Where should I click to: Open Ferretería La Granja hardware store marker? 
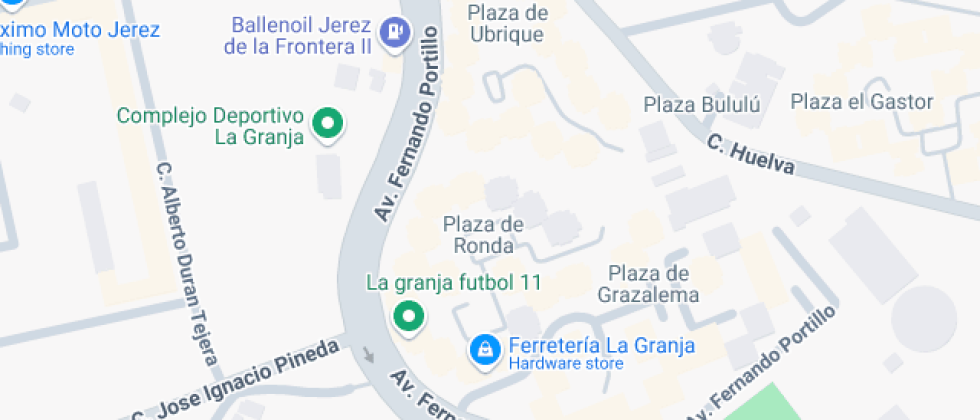pyautogui.click(x=485, y=350)
